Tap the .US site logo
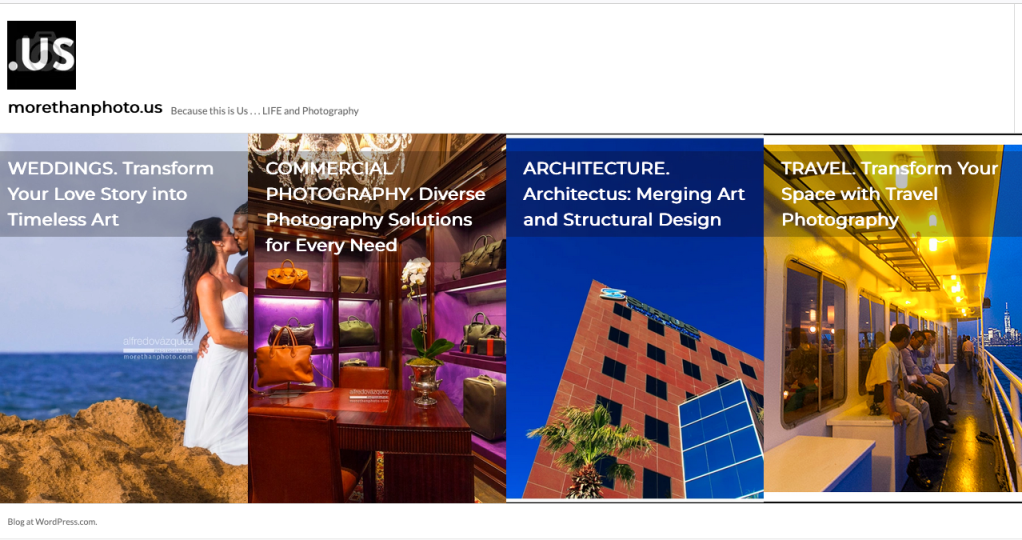Screen dimensions: 1022x540 tap(42, 55)
